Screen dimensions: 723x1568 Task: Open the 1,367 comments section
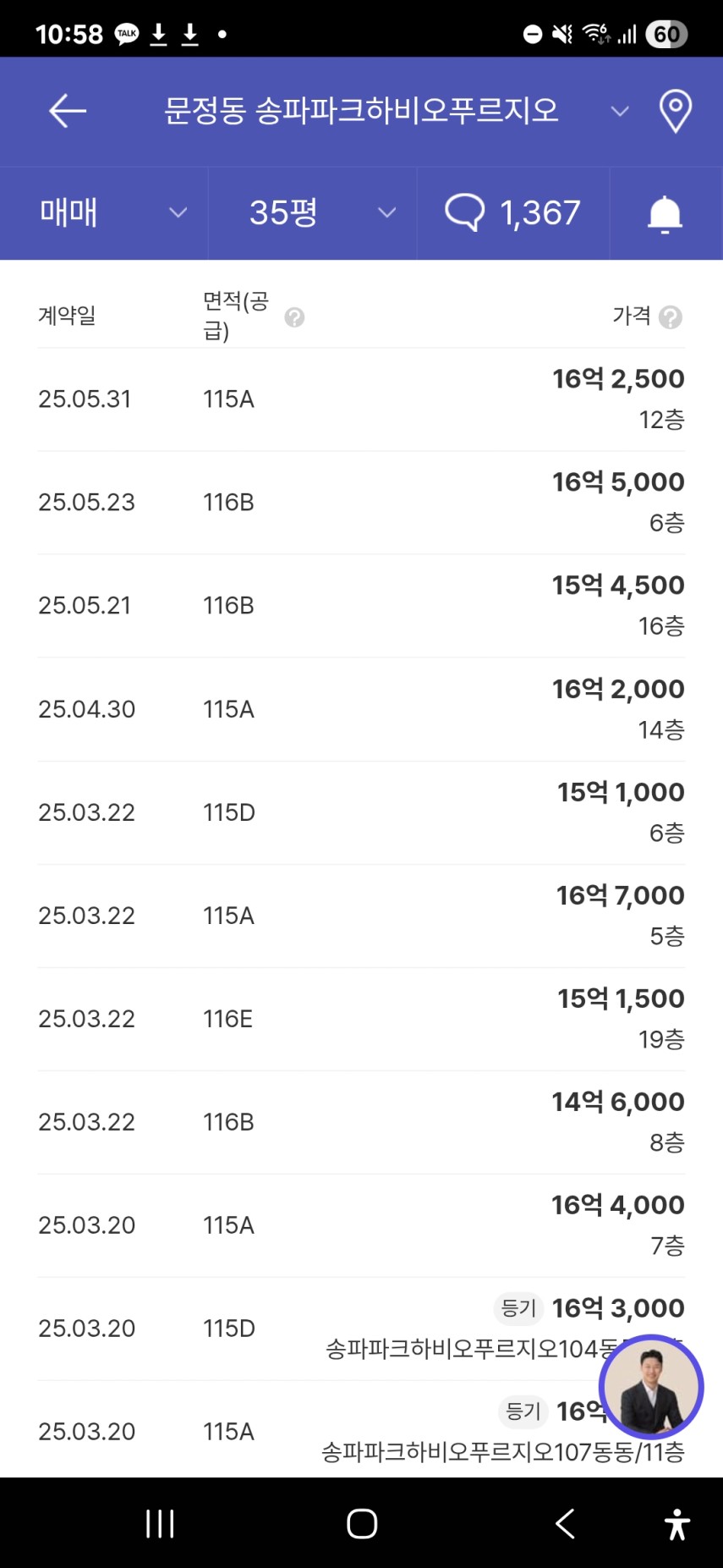512,212
